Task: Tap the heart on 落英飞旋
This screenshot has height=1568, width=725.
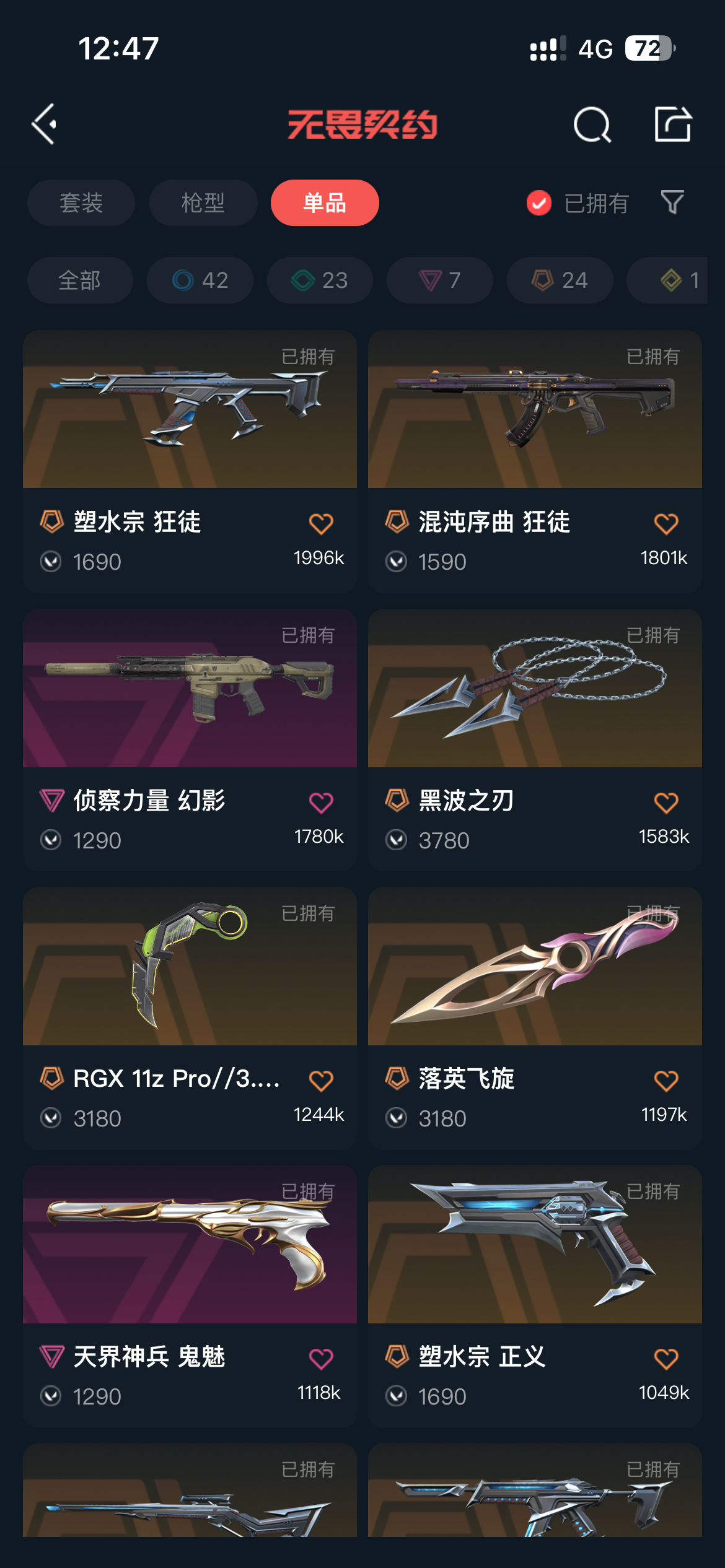Action: click(x=666, y=1081)
